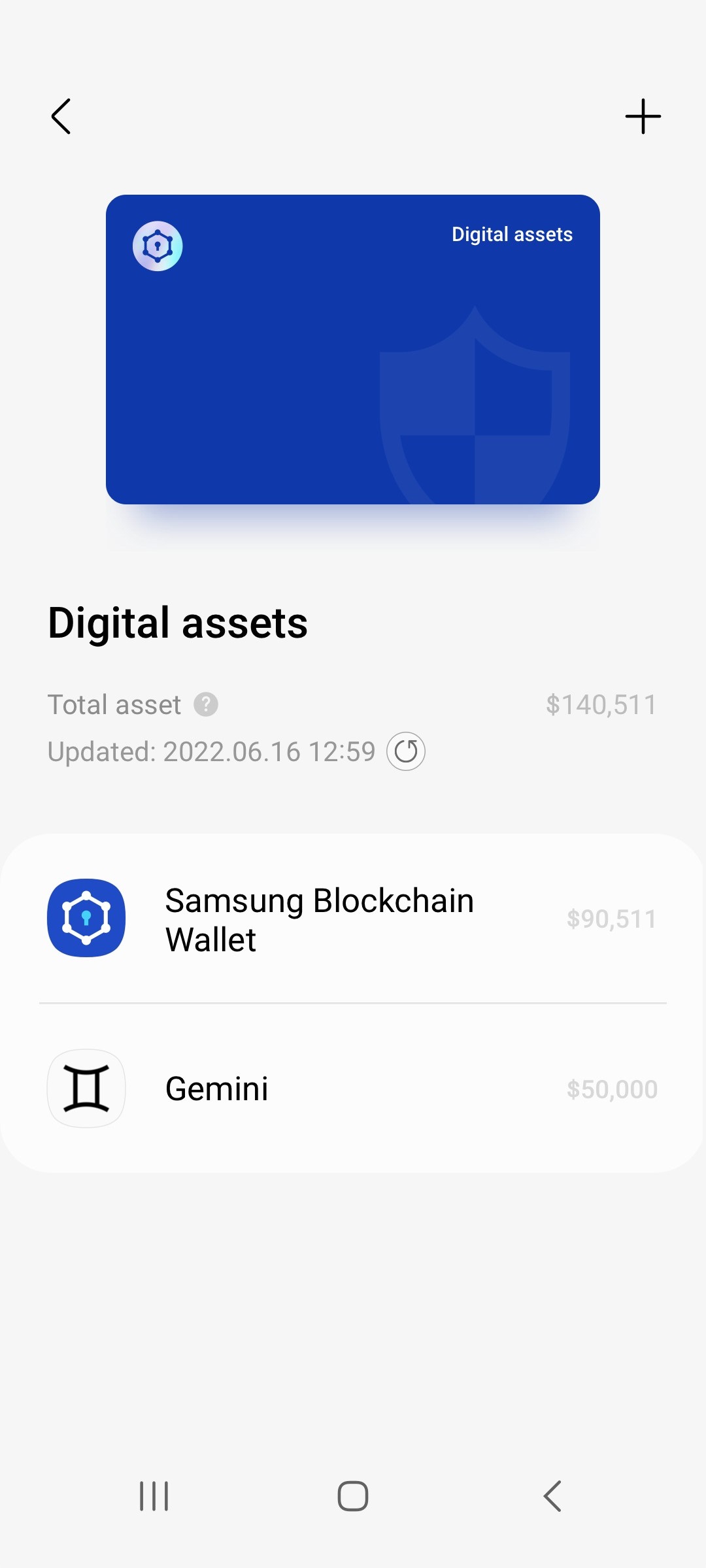Add a new digital asset with plus icon
The image size is (706, 1568).
643,116
